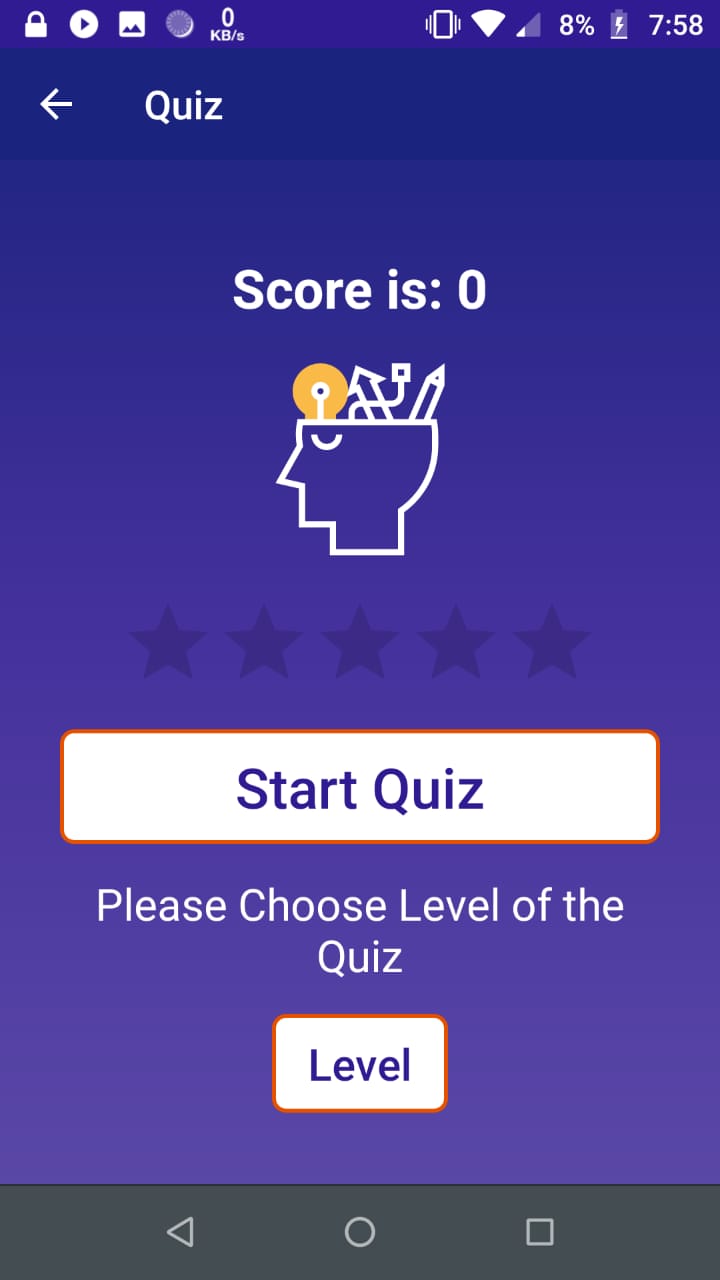Open recent apps overview
Screen dimensions: 720x1280
pos(540,1232)
